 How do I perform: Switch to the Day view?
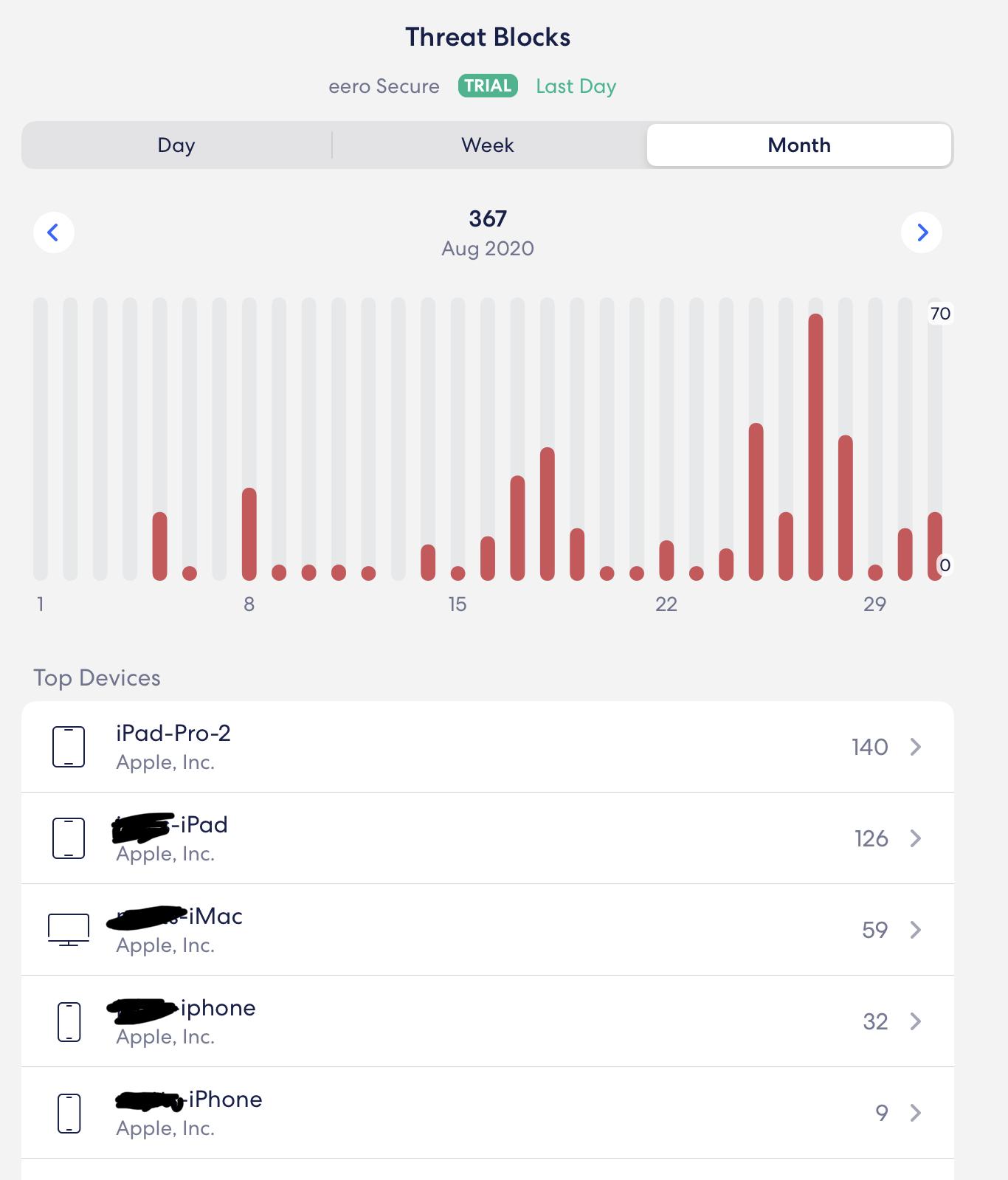[x=176, y=145]
